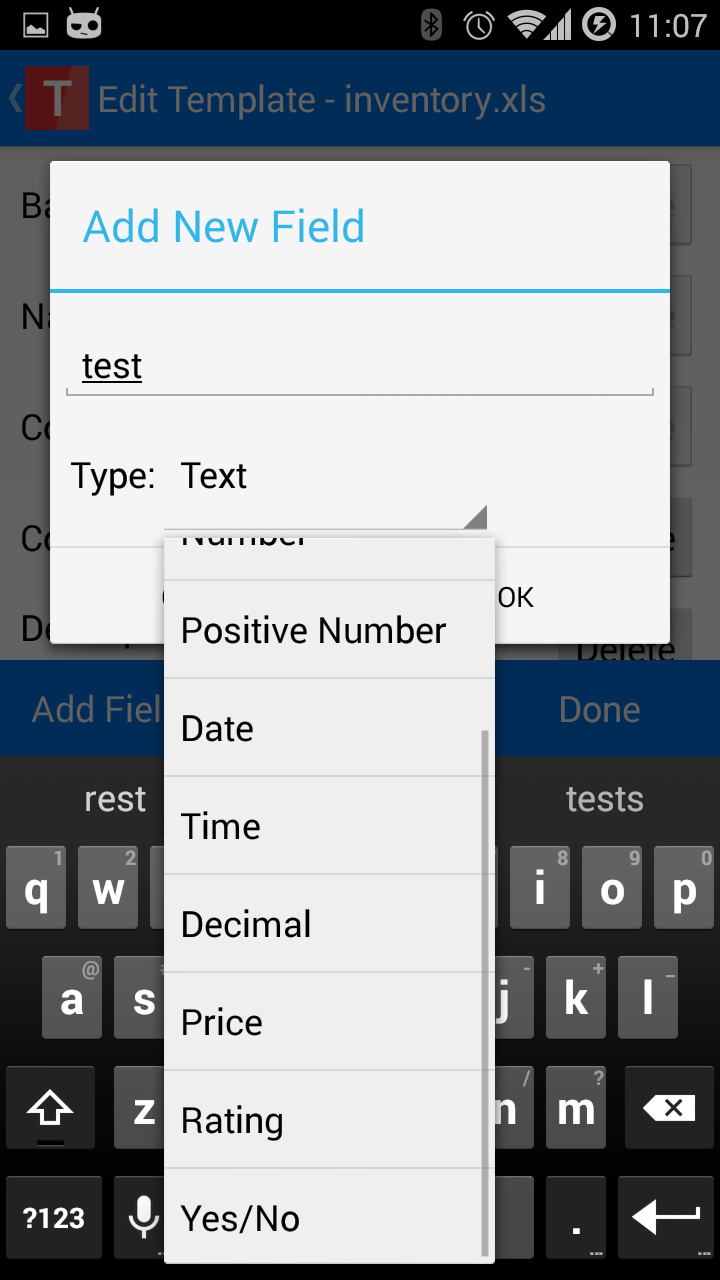Viewport: 720px width, 1280px height.
Task: Tap the Done button
Action: pyautogui.click(x=599, y=708)
